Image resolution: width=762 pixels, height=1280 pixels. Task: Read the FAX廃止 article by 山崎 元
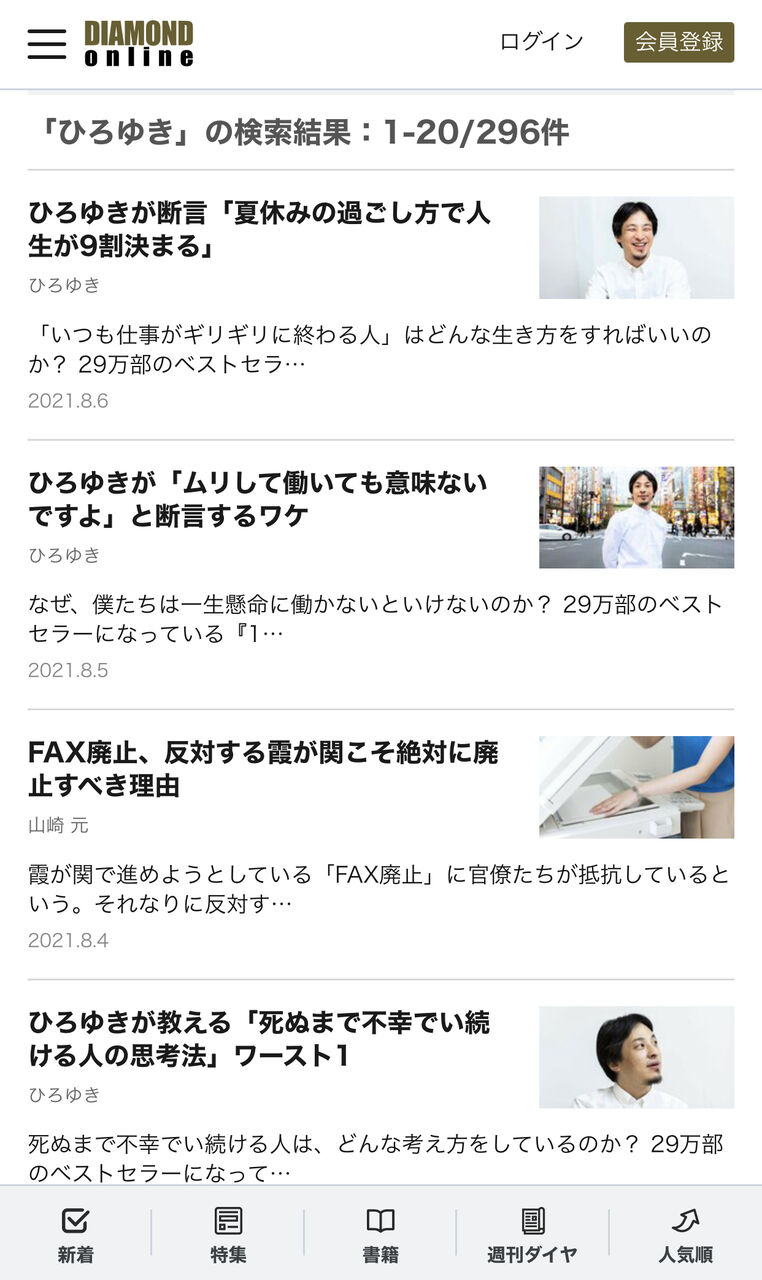click(262, 769)
